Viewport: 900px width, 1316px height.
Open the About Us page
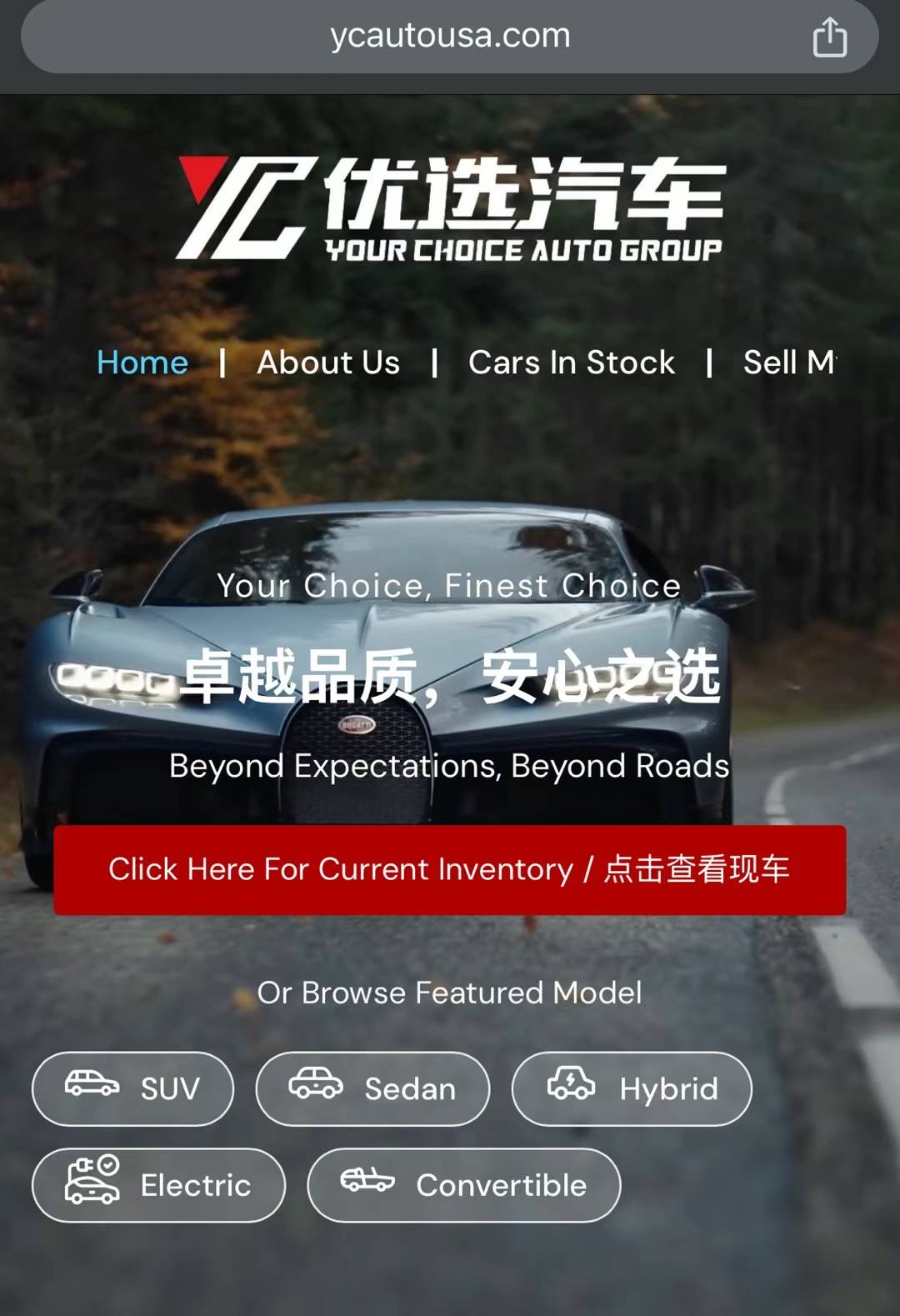328,363
